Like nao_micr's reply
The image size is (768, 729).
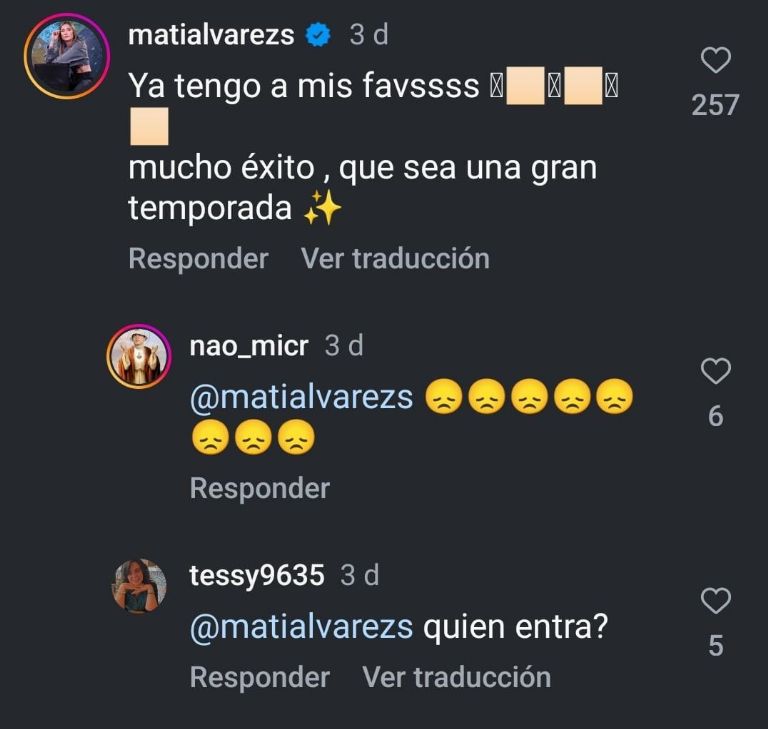pyautogui.click(x=715, y=372)
